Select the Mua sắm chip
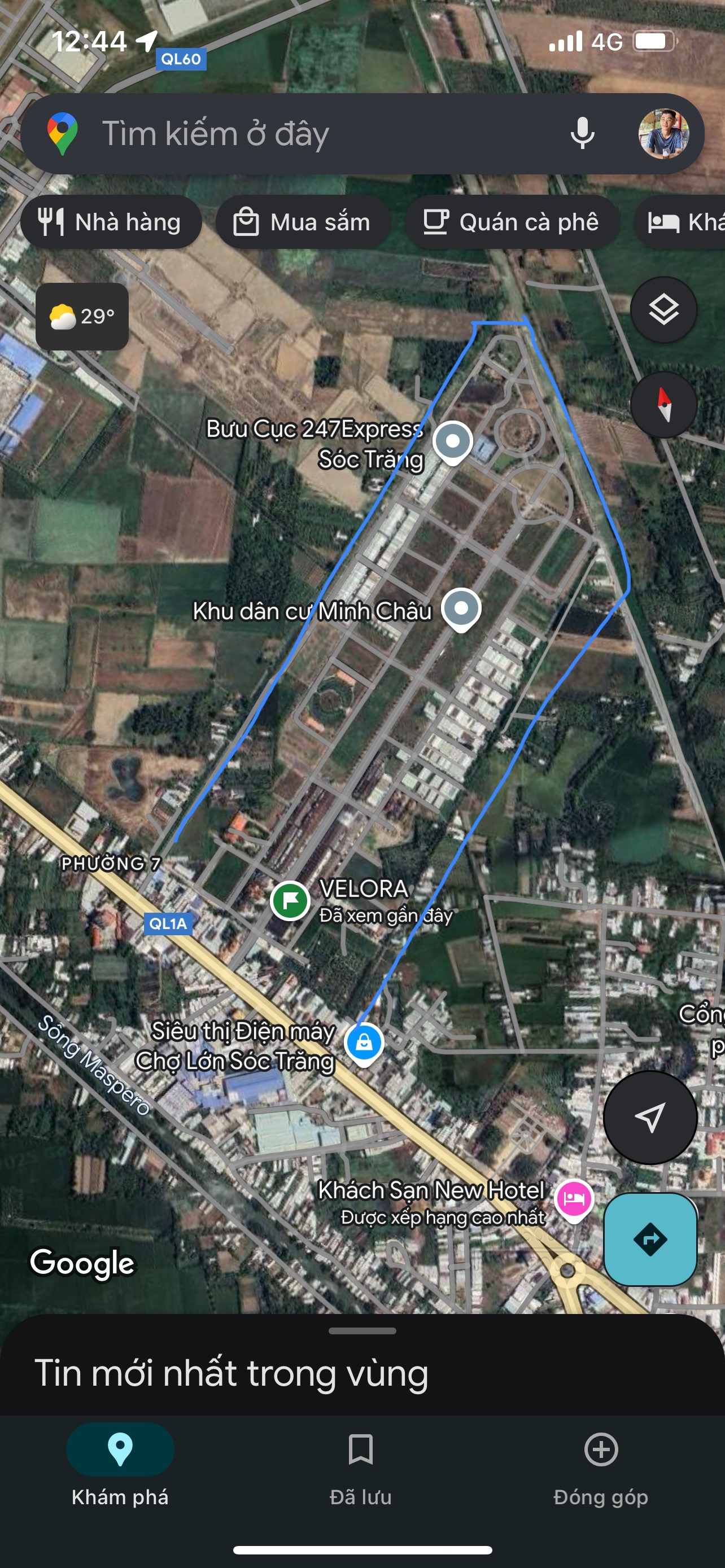Image resolution: width=725 pixels, height=1568 pixels. (x=303, y=222)
